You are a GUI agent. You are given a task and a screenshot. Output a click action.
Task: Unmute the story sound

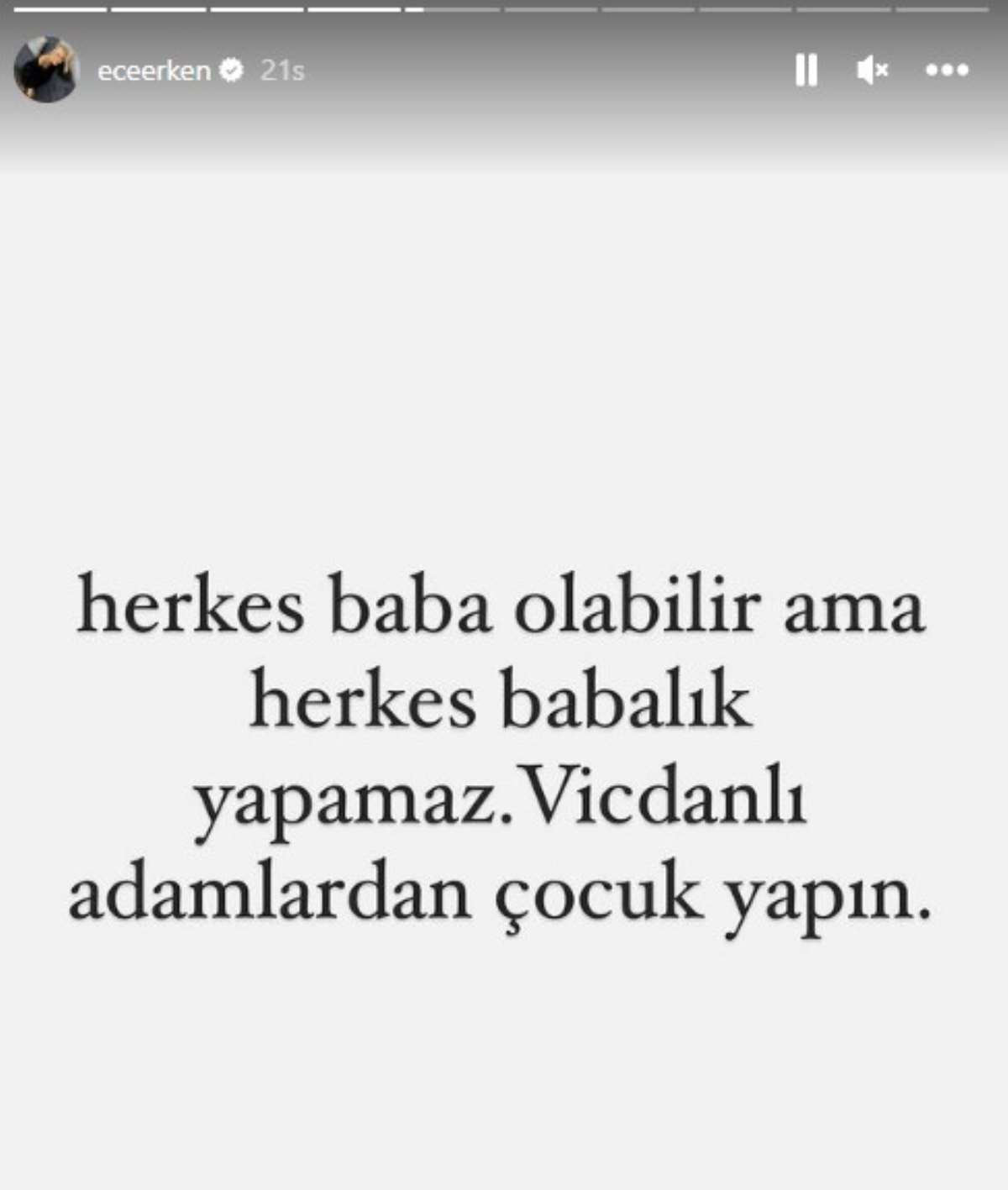[x=872, y=71]
